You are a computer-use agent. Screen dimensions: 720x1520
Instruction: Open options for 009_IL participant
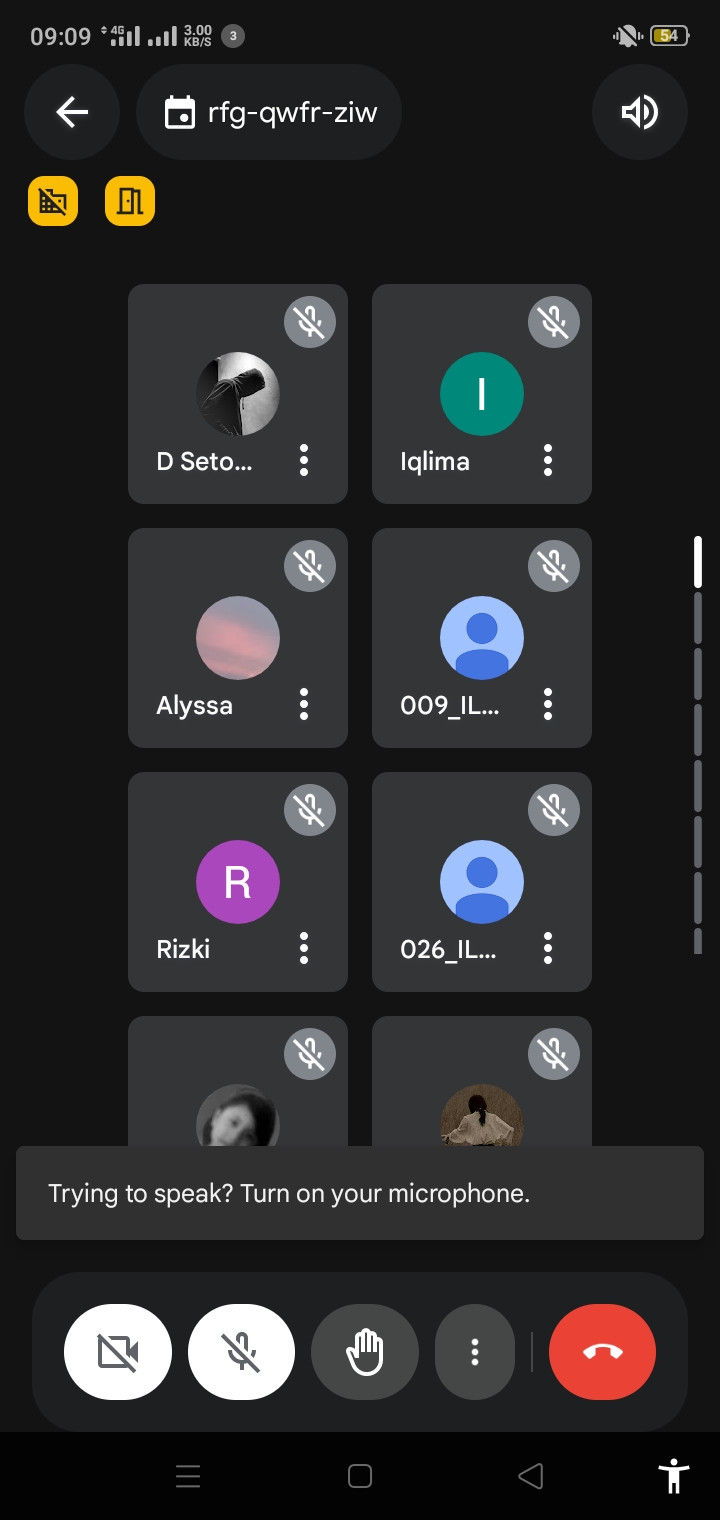[548, 704]
